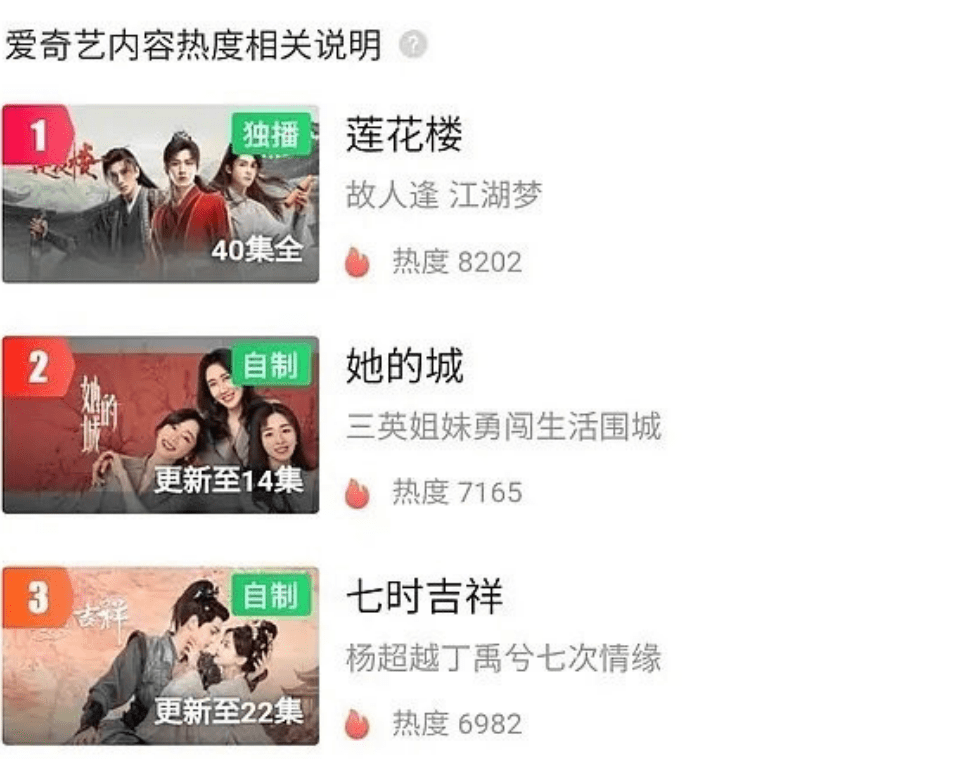
Task: Open the 莲花楼 drama entry
Action: click(x=404, y=135)
